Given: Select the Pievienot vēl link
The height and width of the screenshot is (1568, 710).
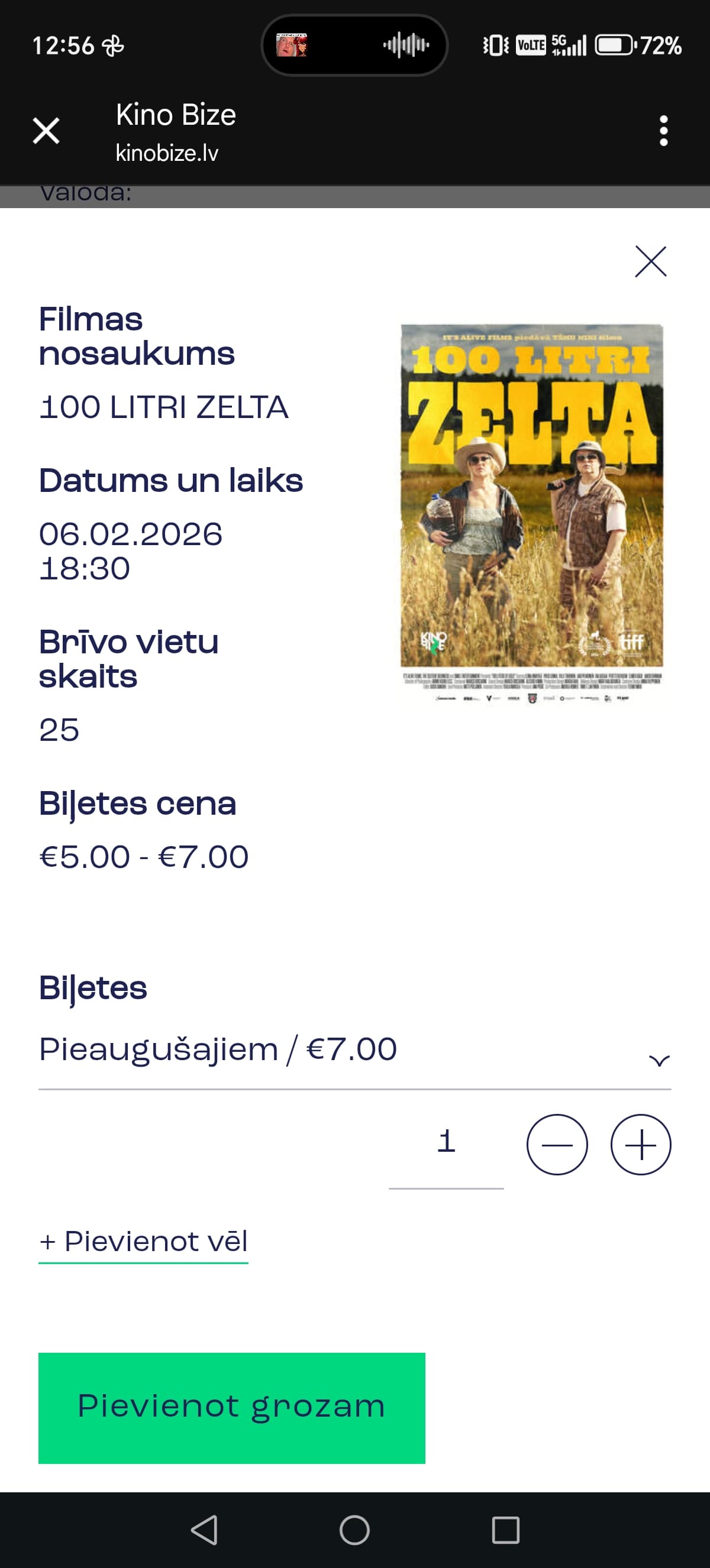Looking at the screenshot, I should click(x=144, y=1242).
